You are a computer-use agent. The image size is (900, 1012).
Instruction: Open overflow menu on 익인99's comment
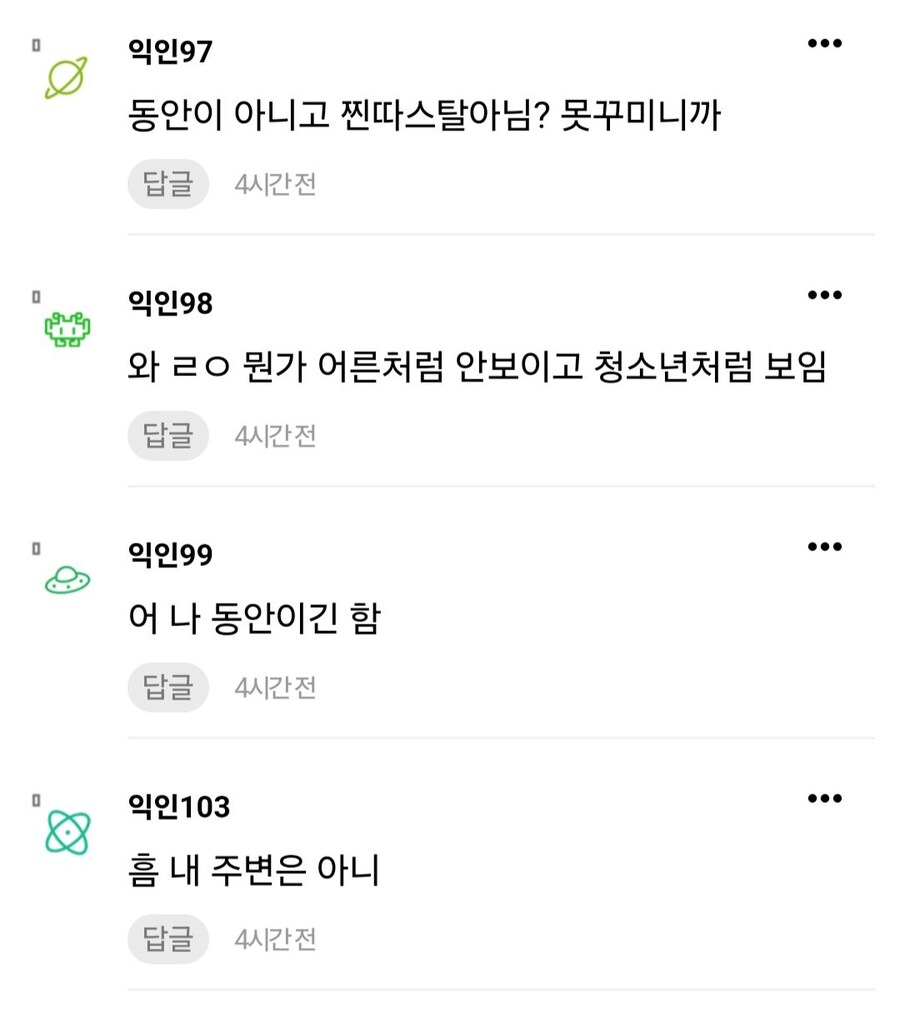(x=824, y=547)
